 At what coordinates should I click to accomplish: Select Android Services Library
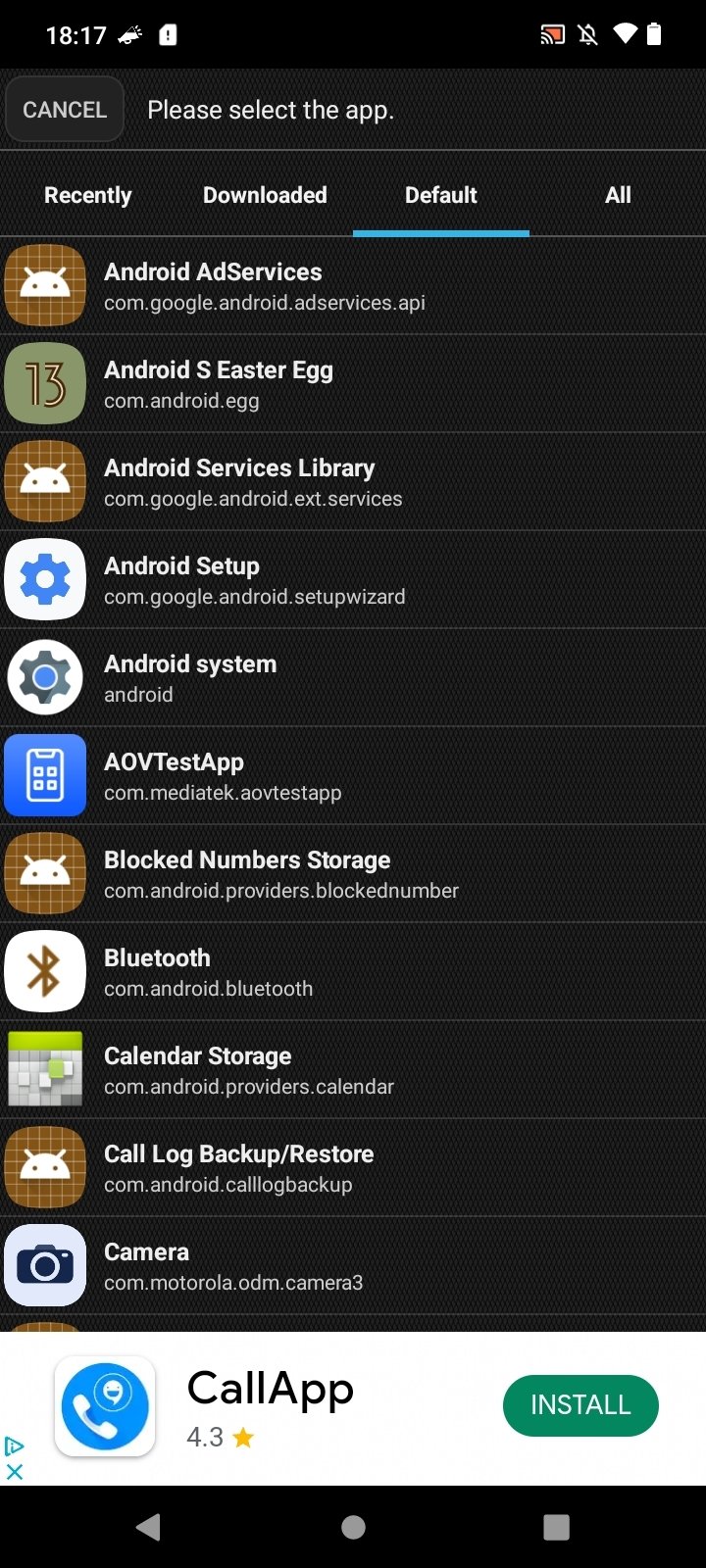point(353,481)
